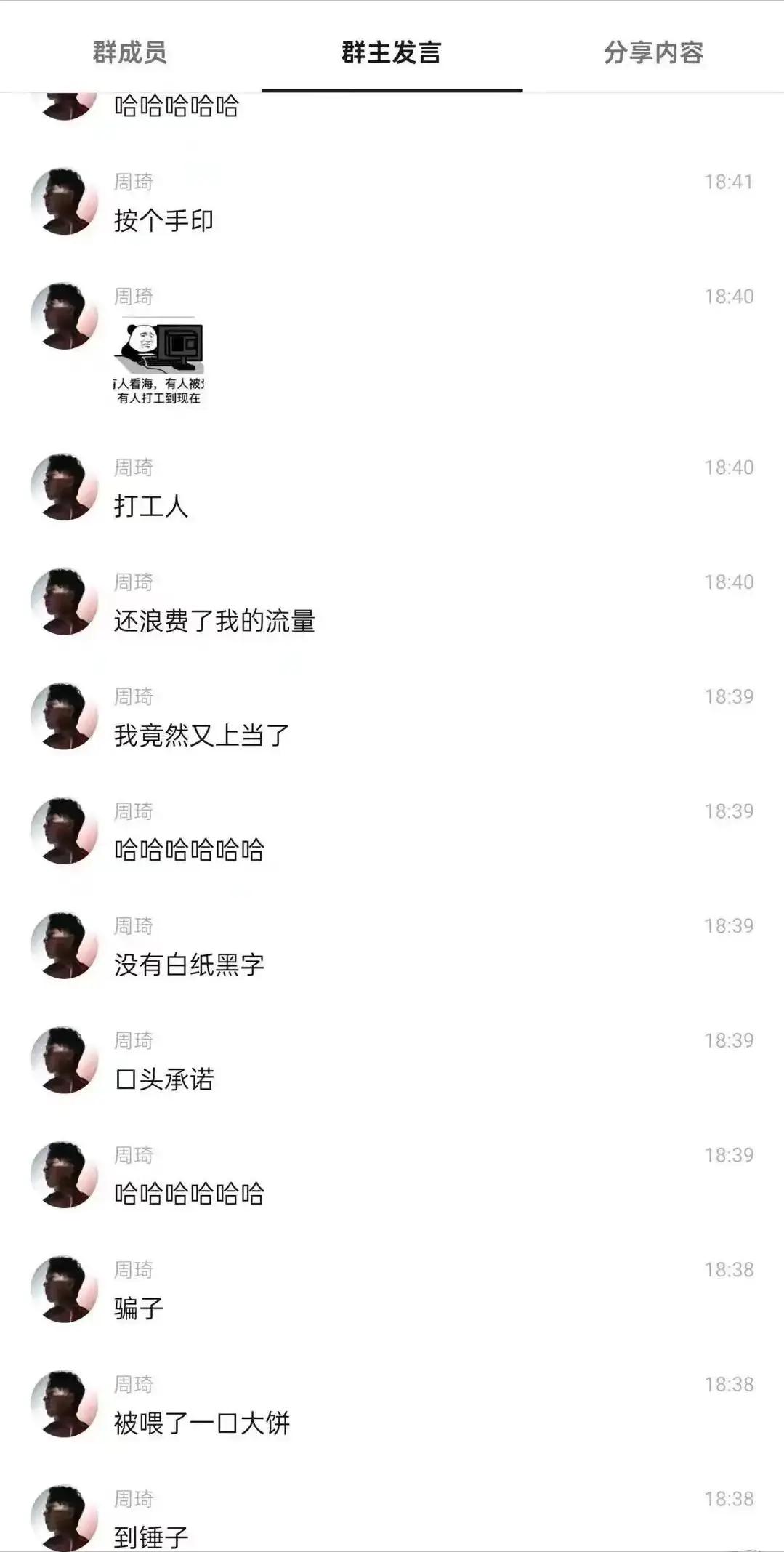The image size is (784, 1552).
Task: Open the message 口头承诺
Action: click(x=164, y=1079)
